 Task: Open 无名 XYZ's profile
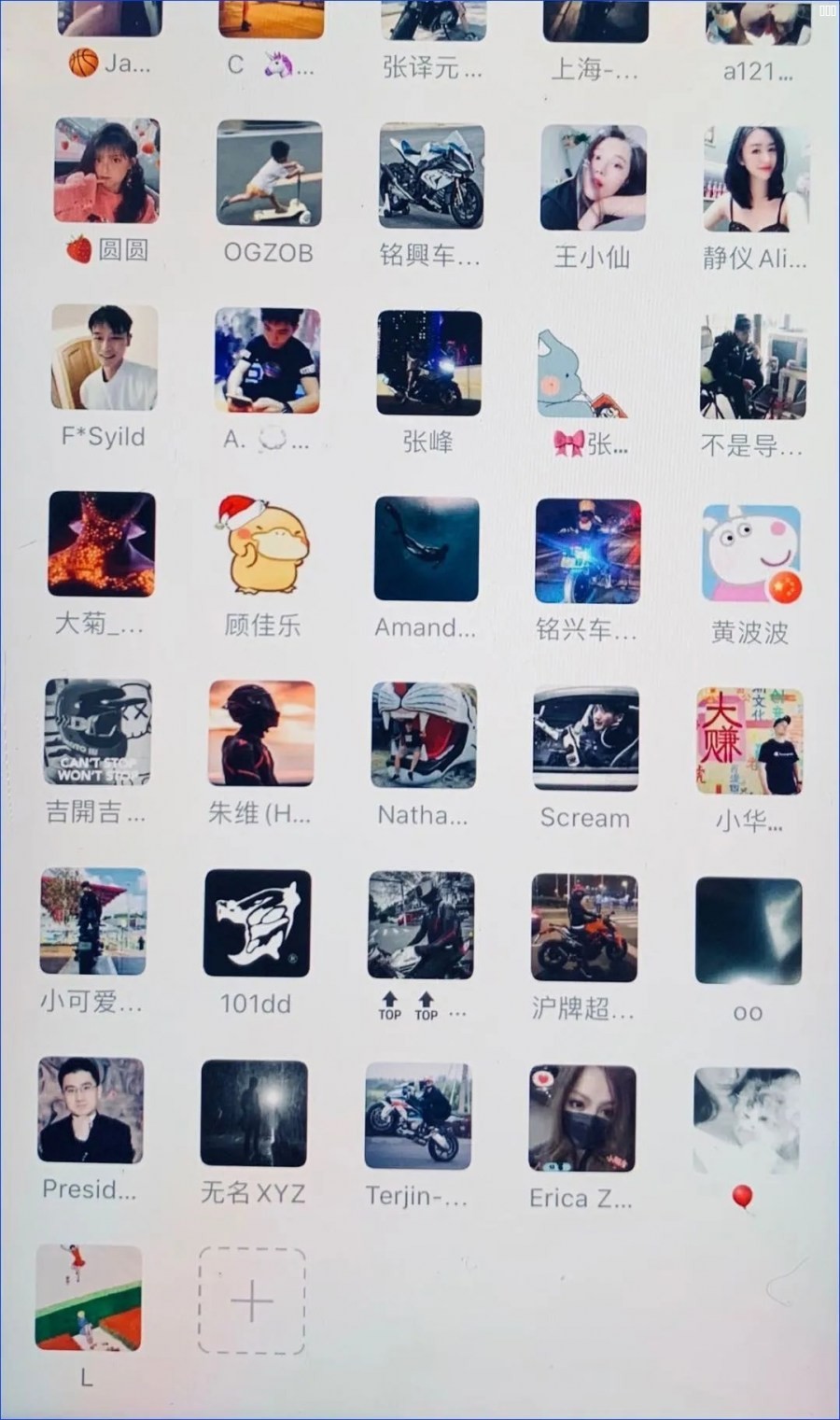click(x=253, y=1113)
